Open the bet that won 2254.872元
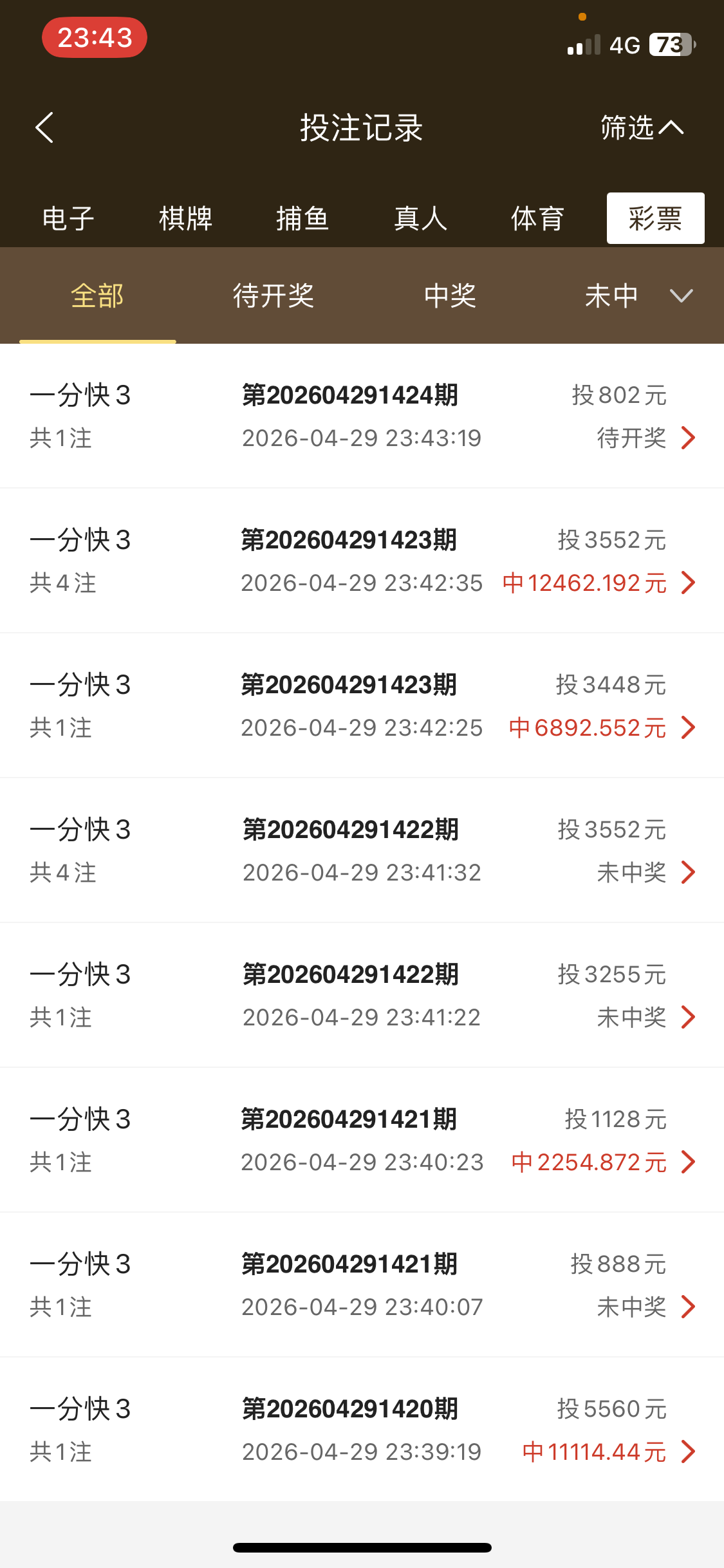This screenshot has width=724, height=1568. (362, 1141)
